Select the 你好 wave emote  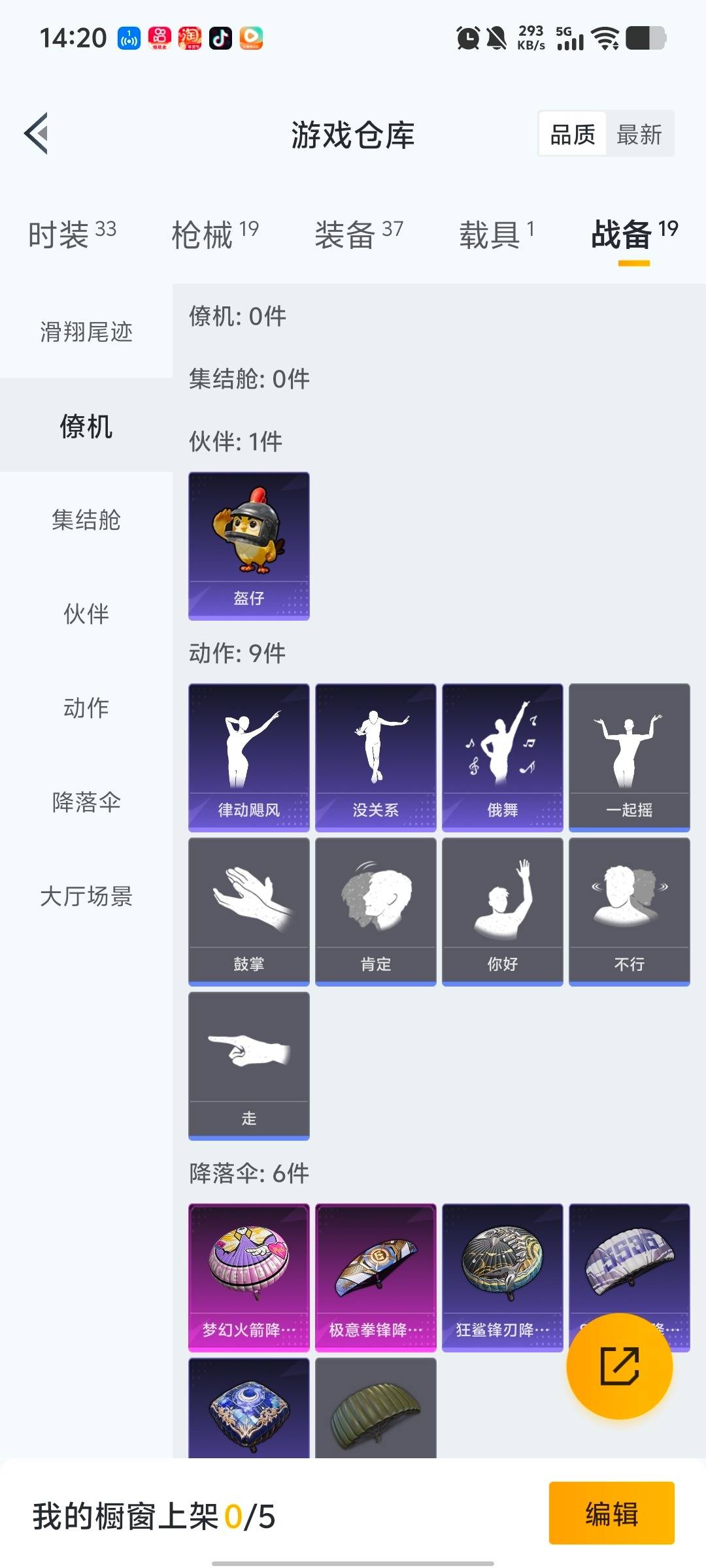502,911
